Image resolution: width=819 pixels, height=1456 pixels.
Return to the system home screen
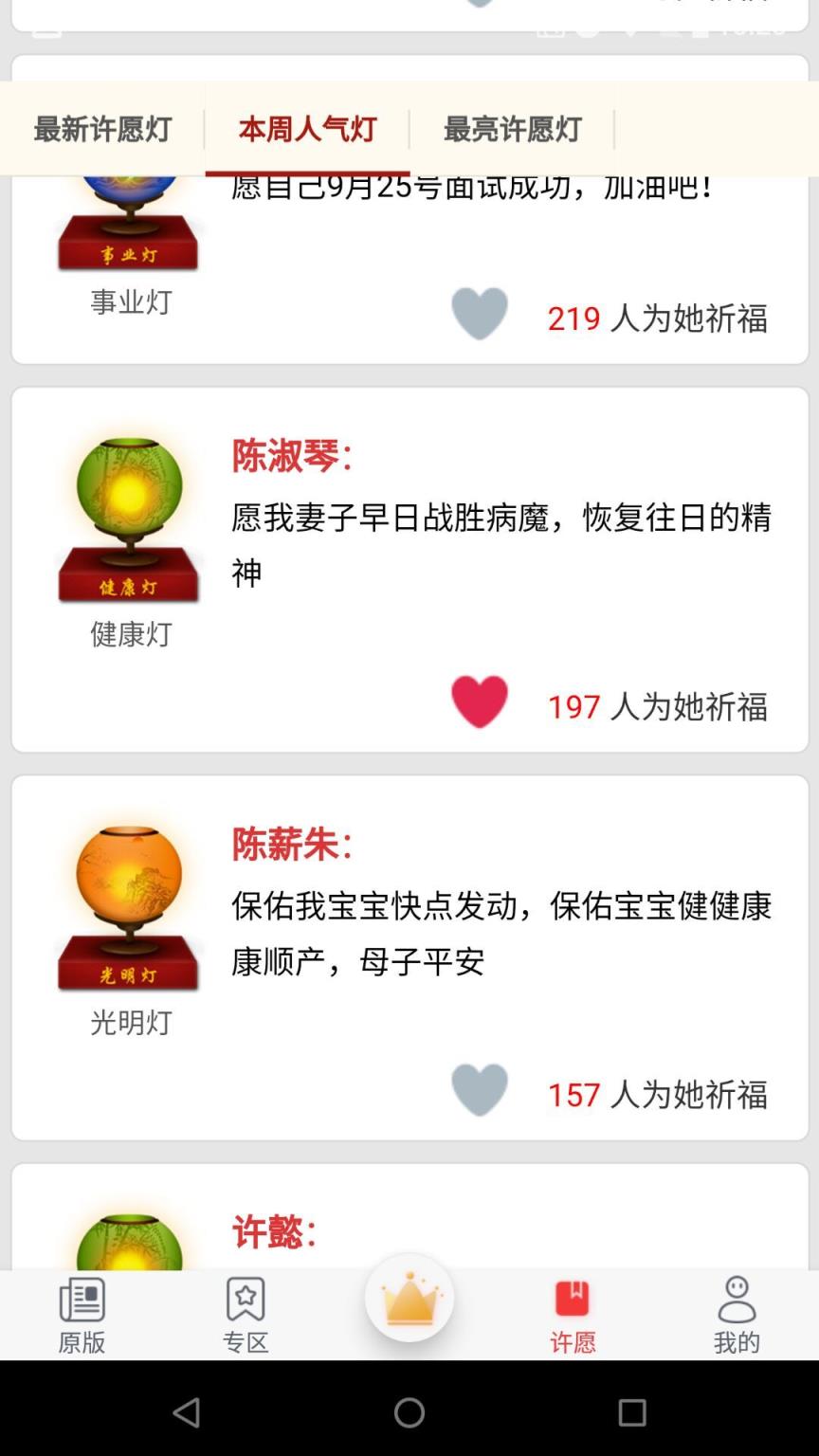(409, 1413)
